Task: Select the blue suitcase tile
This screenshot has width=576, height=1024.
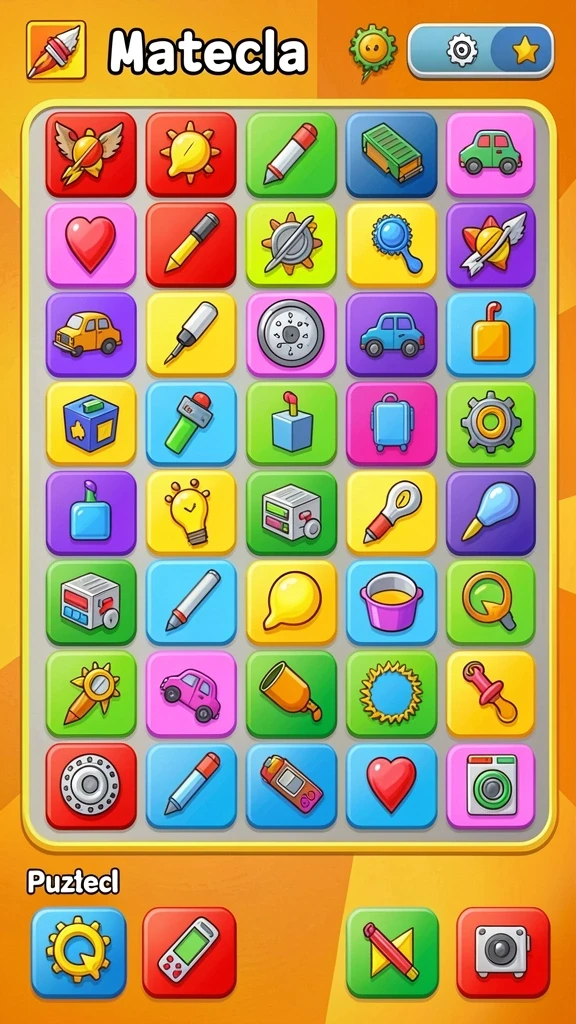Action: [391, 423]
